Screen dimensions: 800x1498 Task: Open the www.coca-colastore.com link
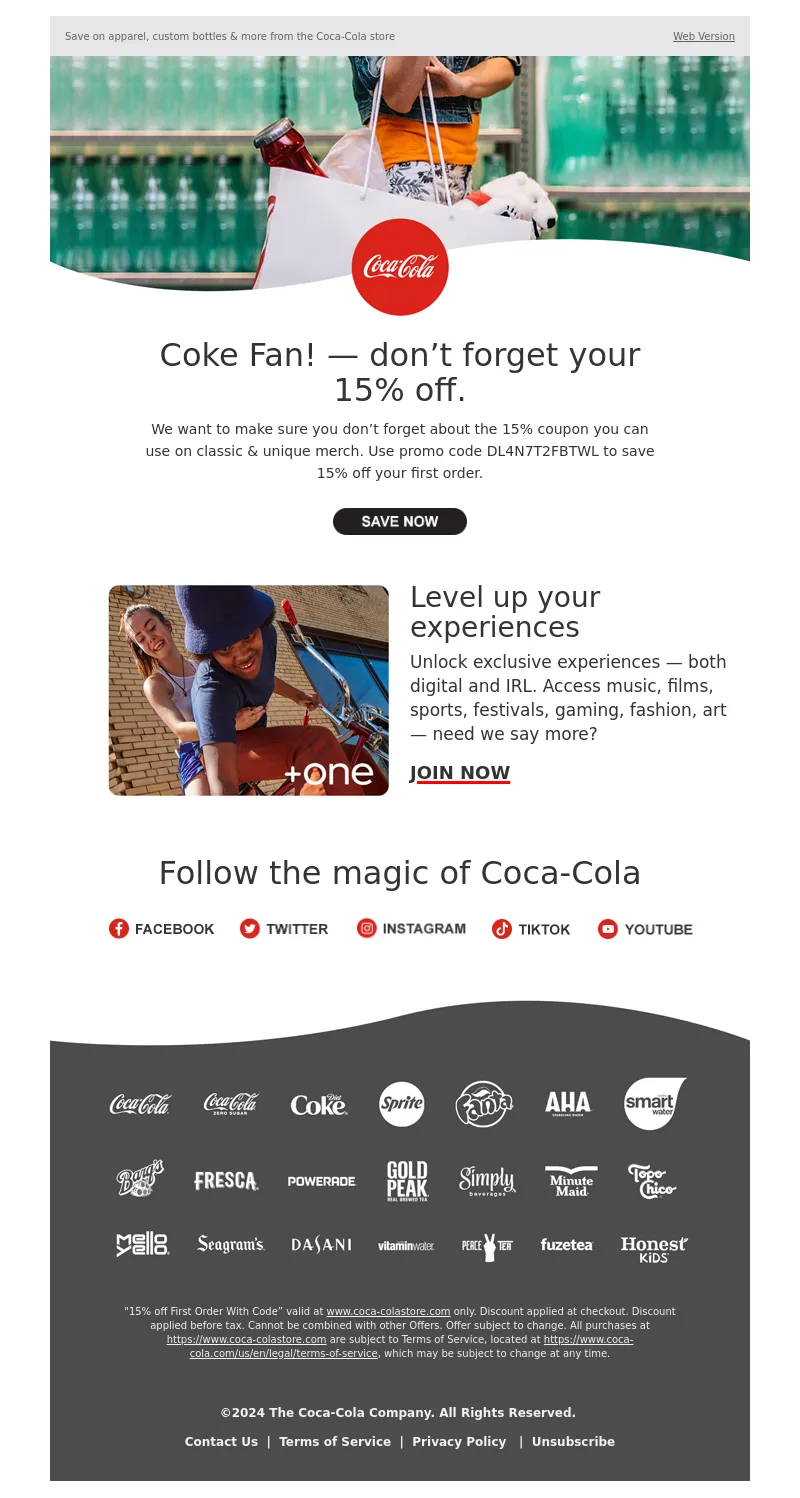click(388, 1311)
